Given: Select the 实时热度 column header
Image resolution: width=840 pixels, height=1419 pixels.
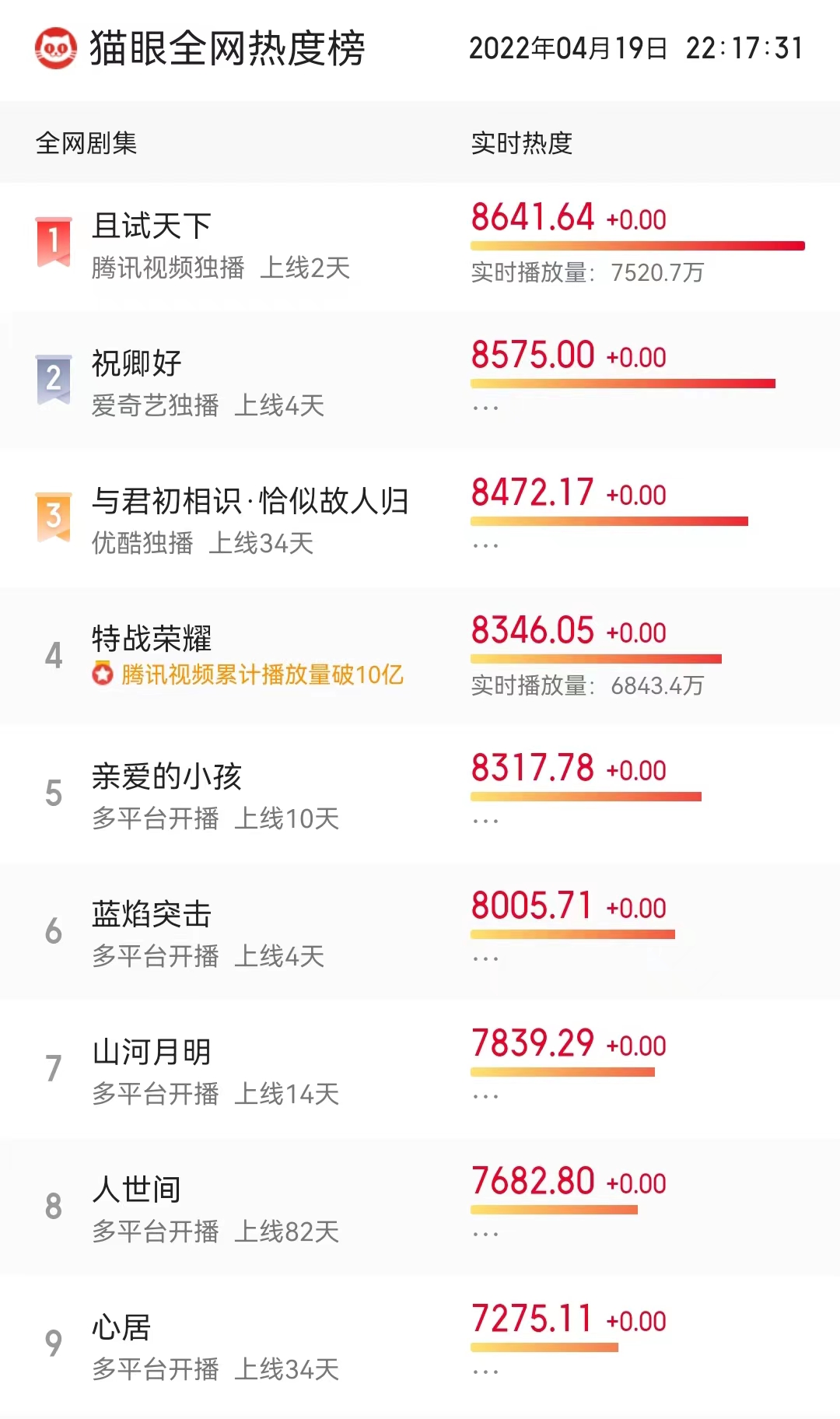Looking at the screenshot, I should coord(523,142).
